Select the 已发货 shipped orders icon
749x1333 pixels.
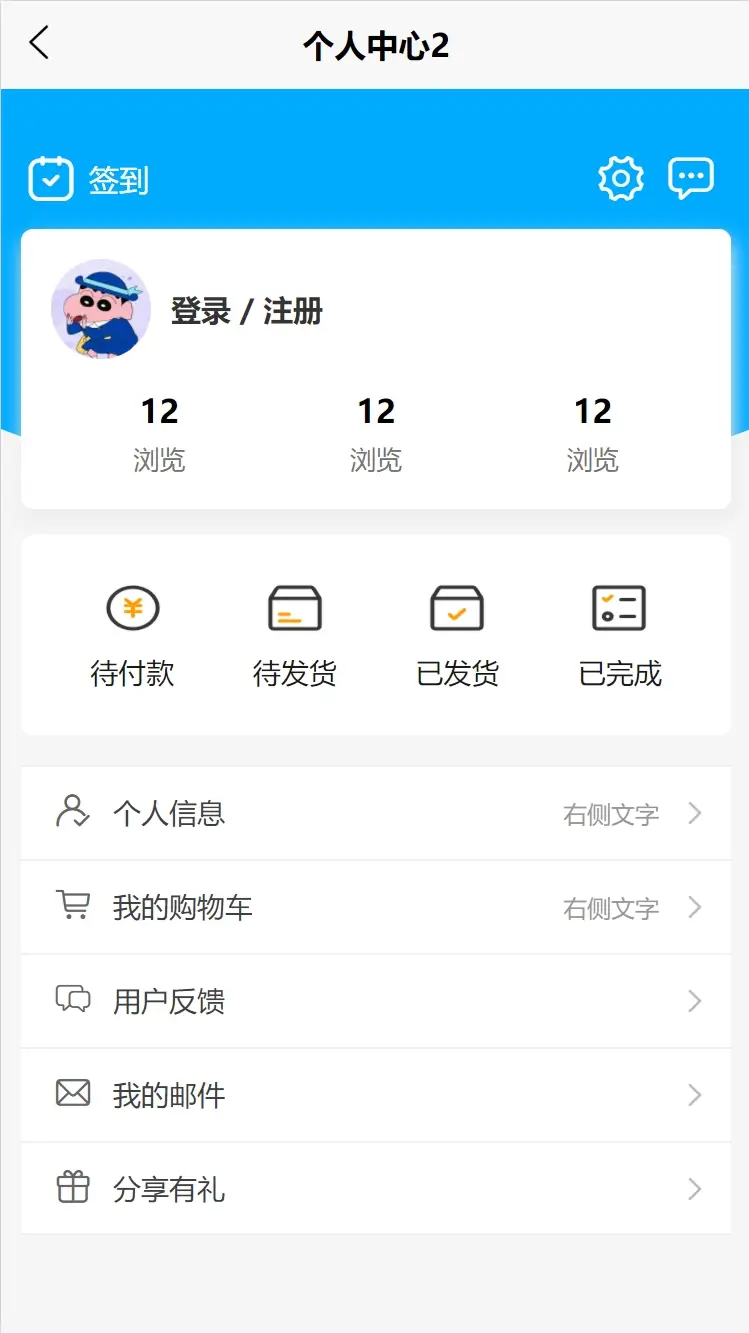click(x=457, y=607)
